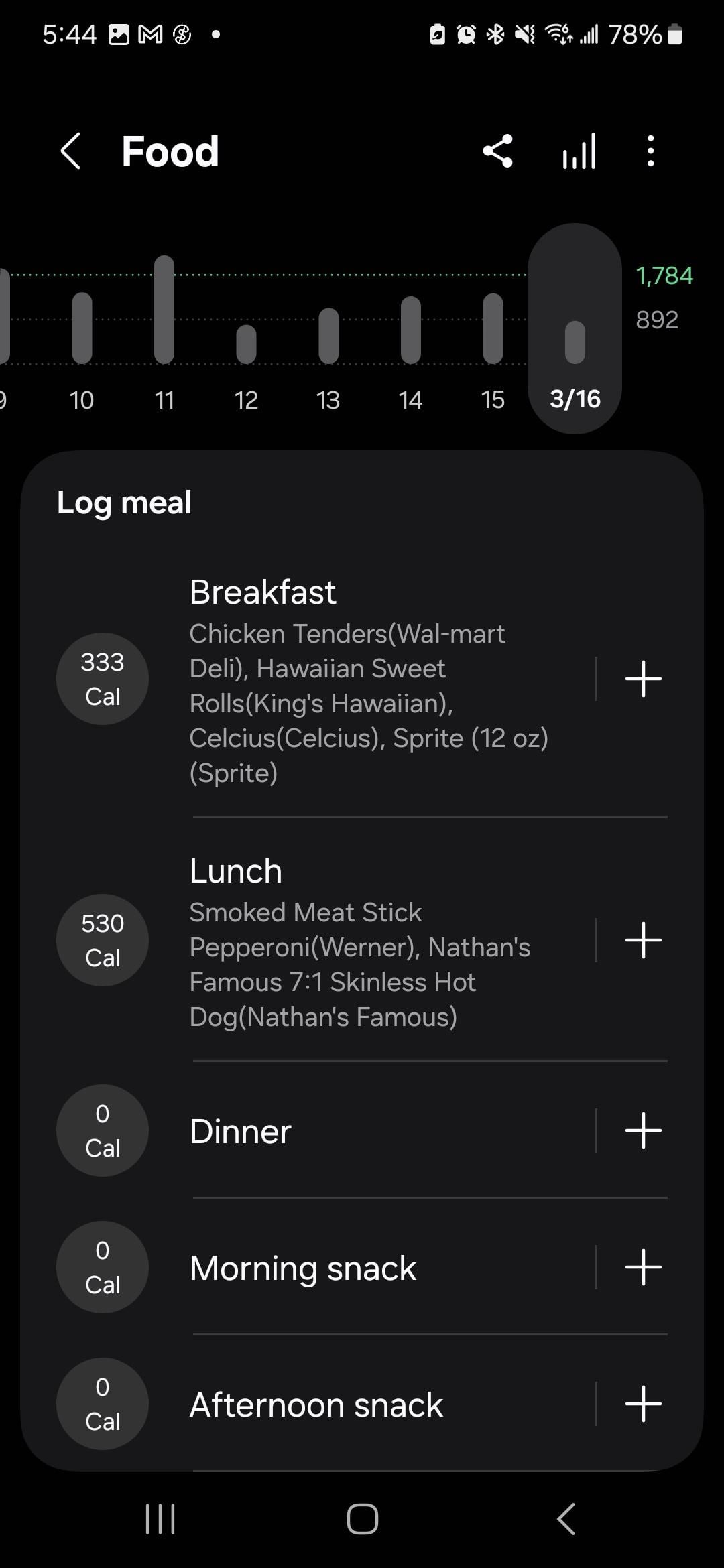Select day 12 in the calorie chart
Viewport: 724px width, 1568px height.
(x=246, y=348)
